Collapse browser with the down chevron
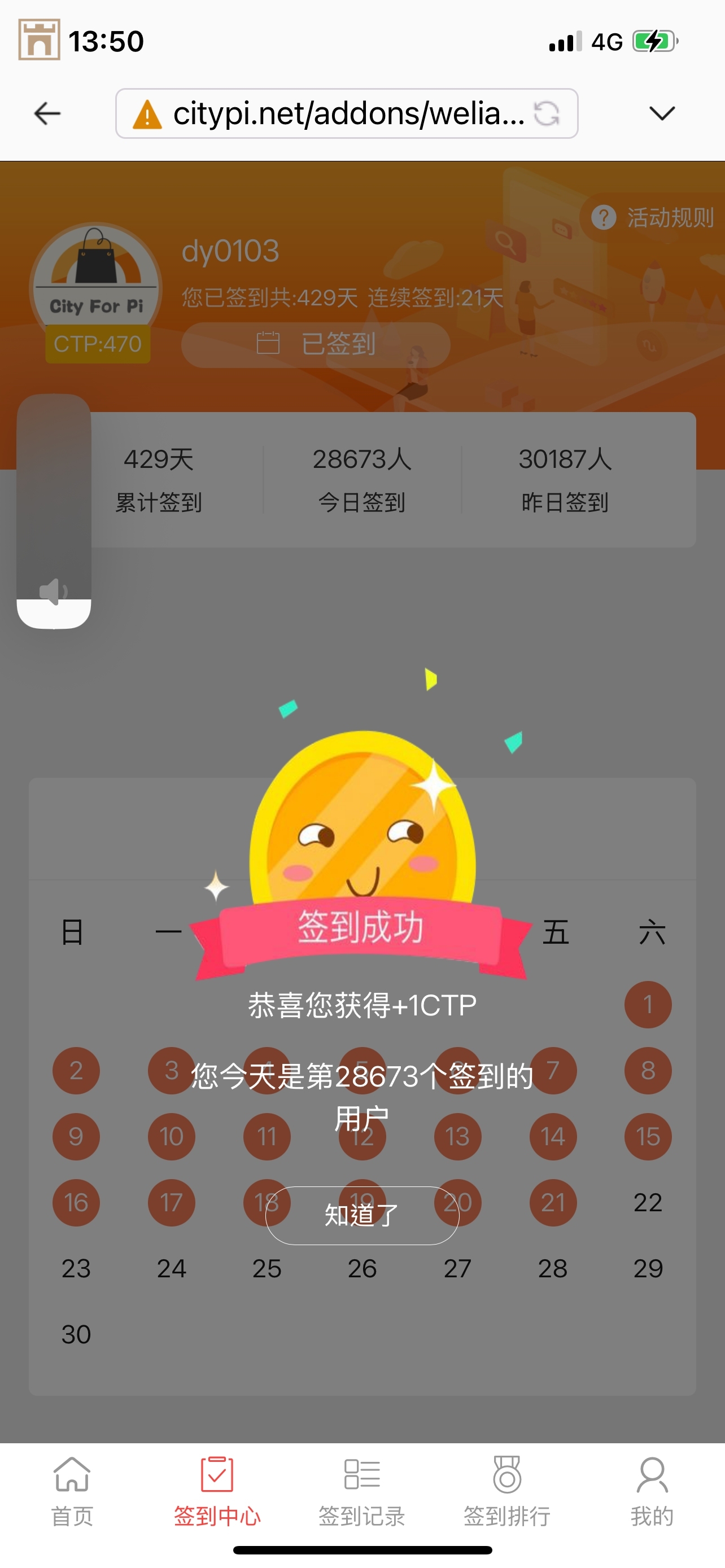 662,113
